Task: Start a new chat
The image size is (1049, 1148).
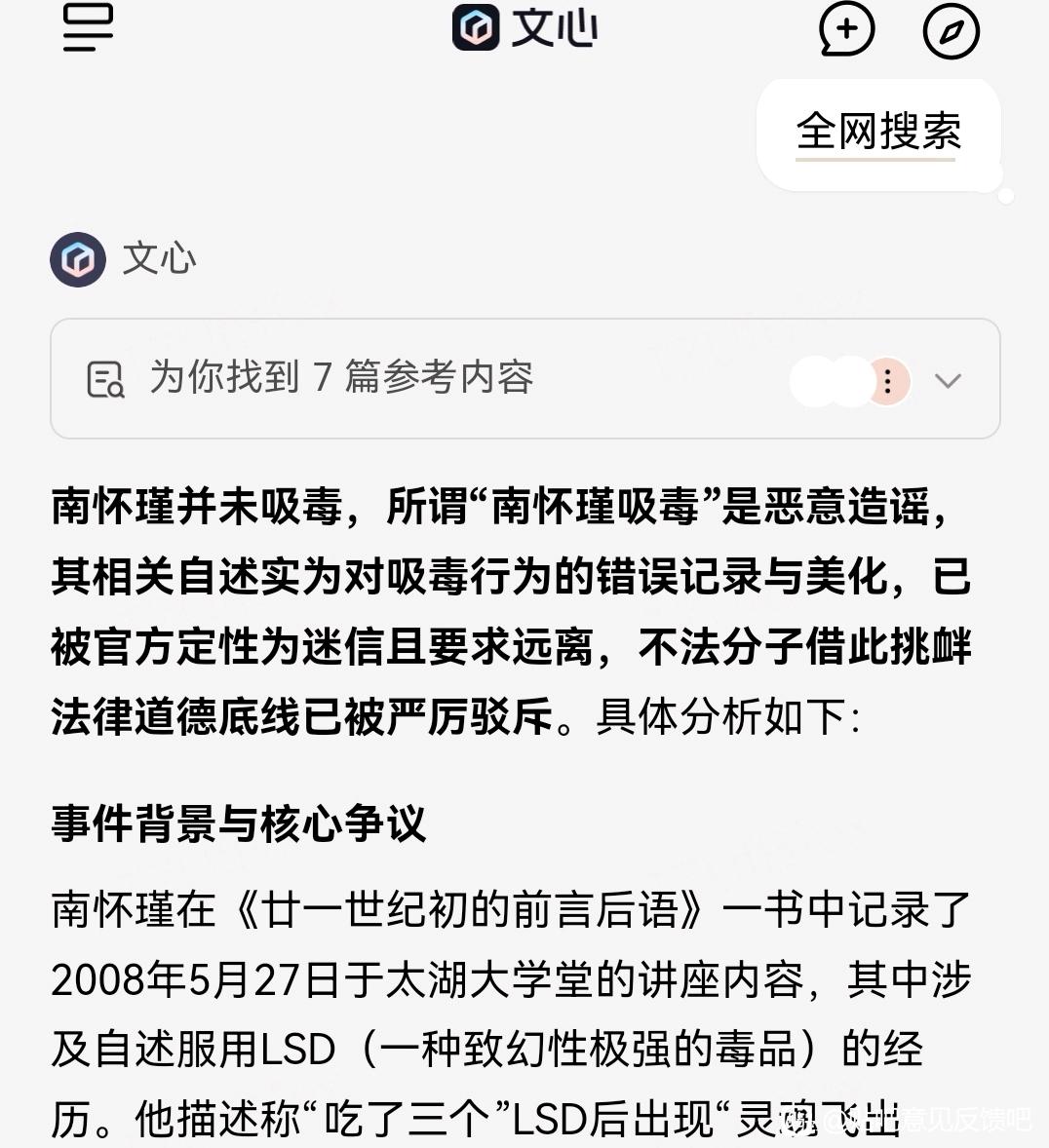Action: (x=846, y=30)
